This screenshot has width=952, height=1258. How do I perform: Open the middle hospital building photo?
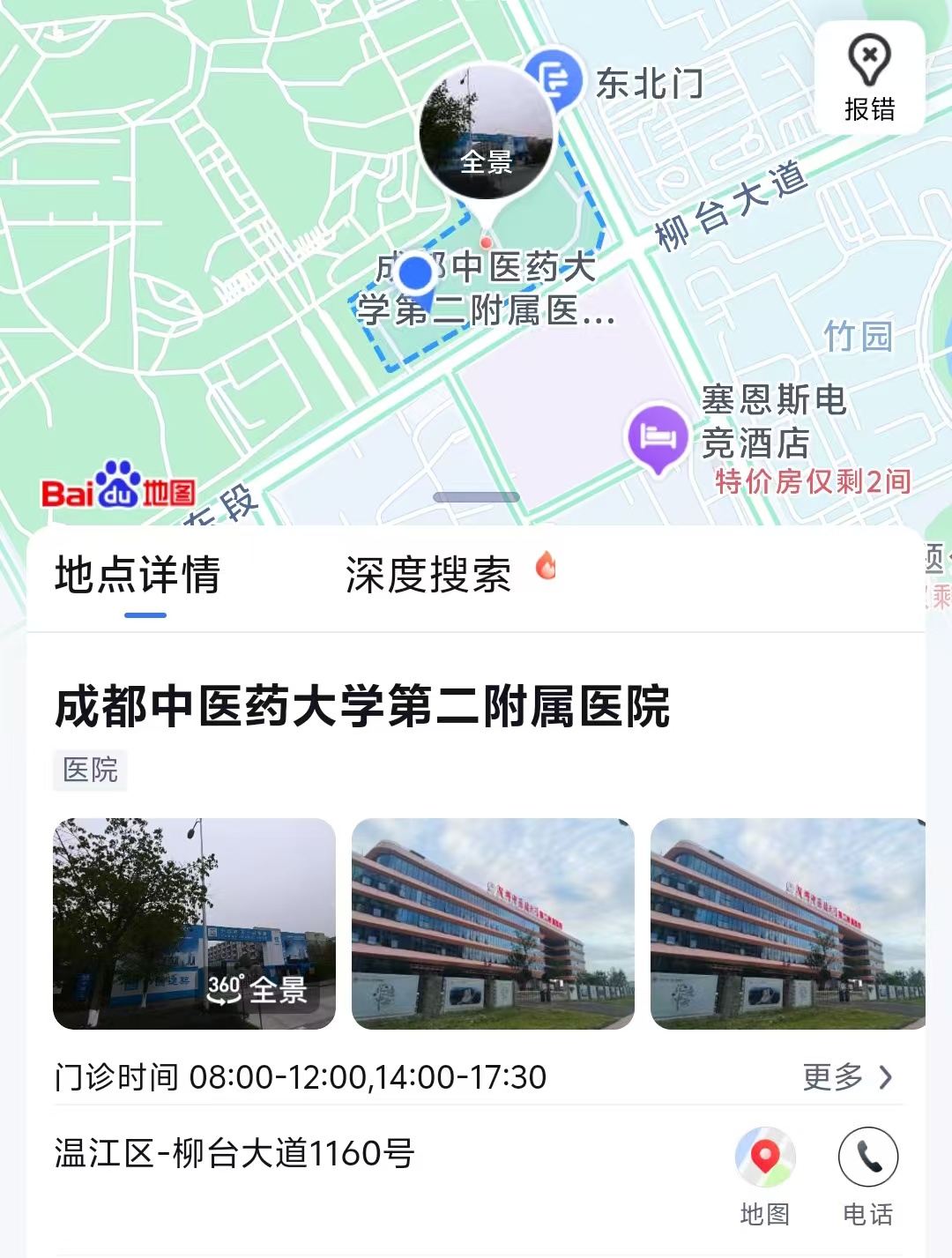pyautogui.click(x=493, y=923)
